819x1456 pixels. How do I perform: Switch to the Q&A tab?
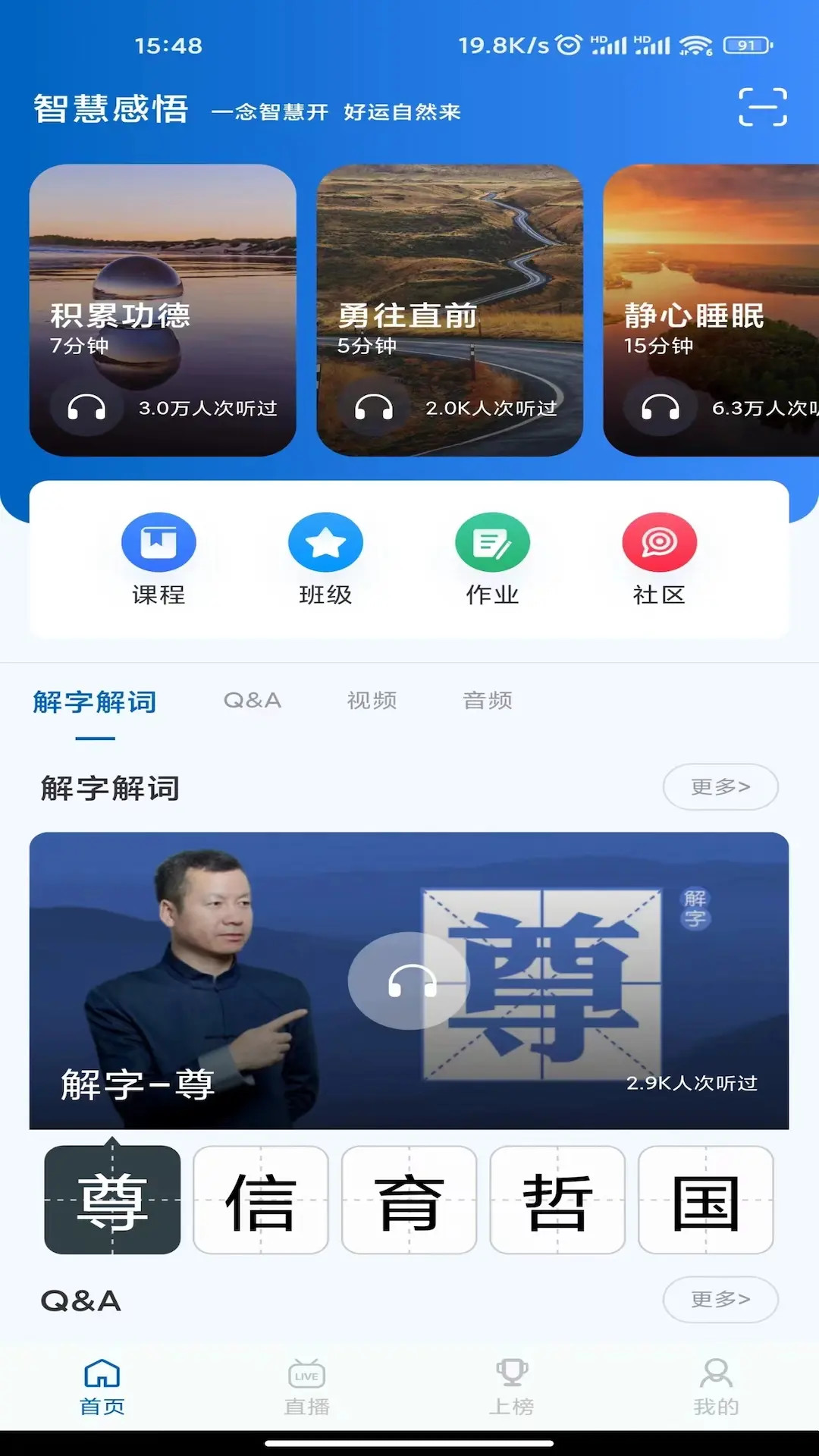[x=253, y=700]
